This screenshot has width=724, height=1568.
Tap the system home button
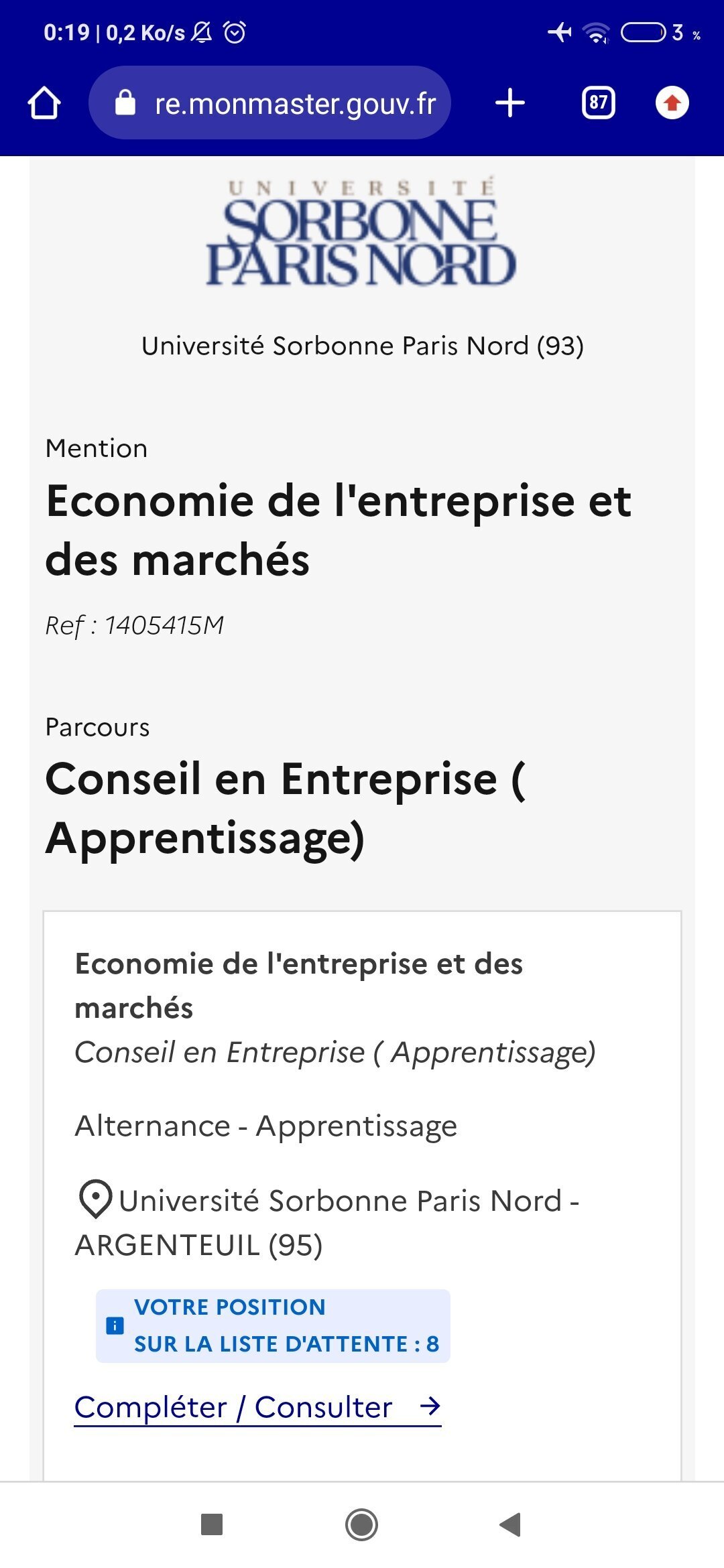click(x=361, y=1524)
